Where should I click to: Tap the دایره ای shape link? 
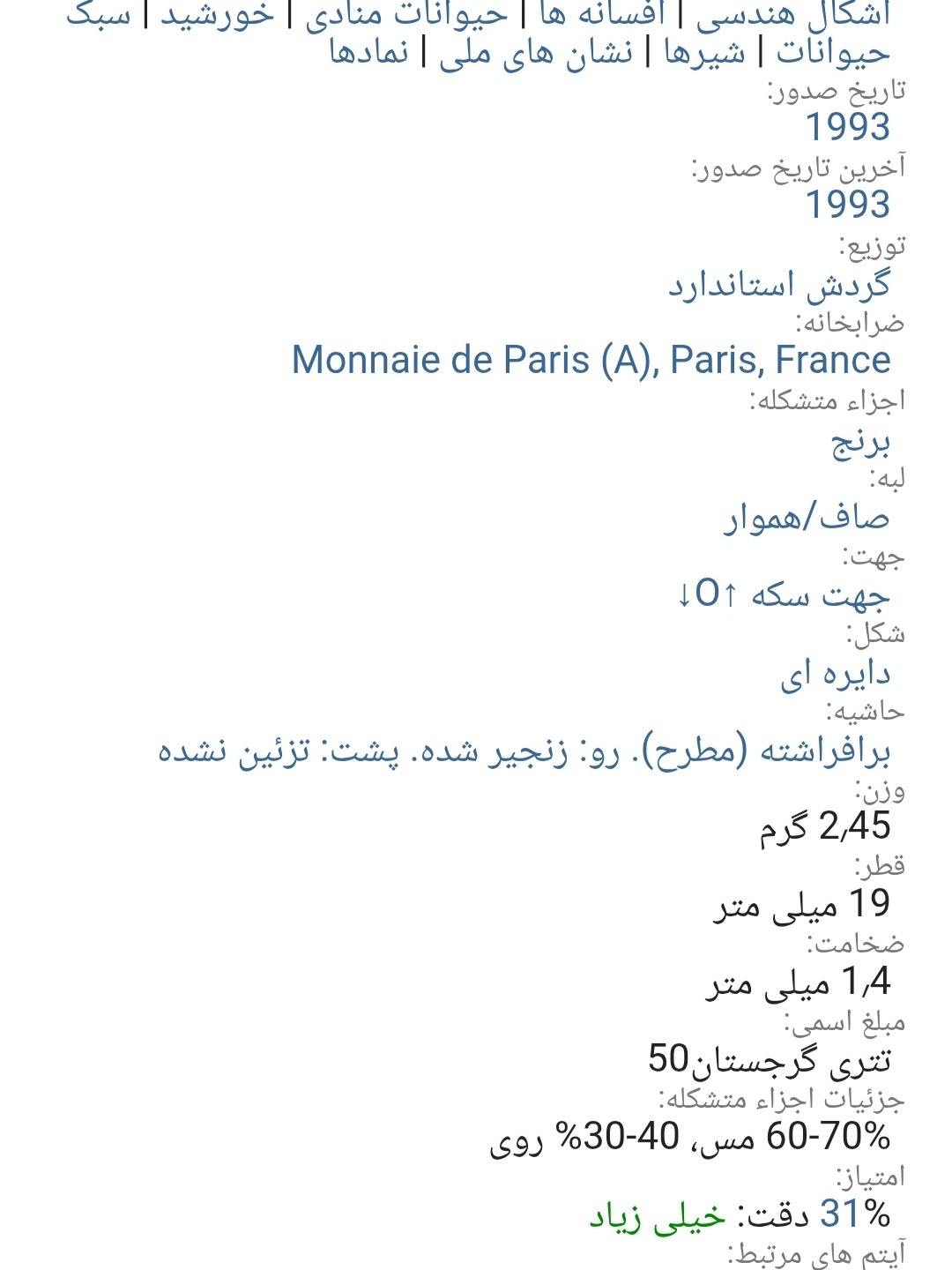(x=835, y=674)
